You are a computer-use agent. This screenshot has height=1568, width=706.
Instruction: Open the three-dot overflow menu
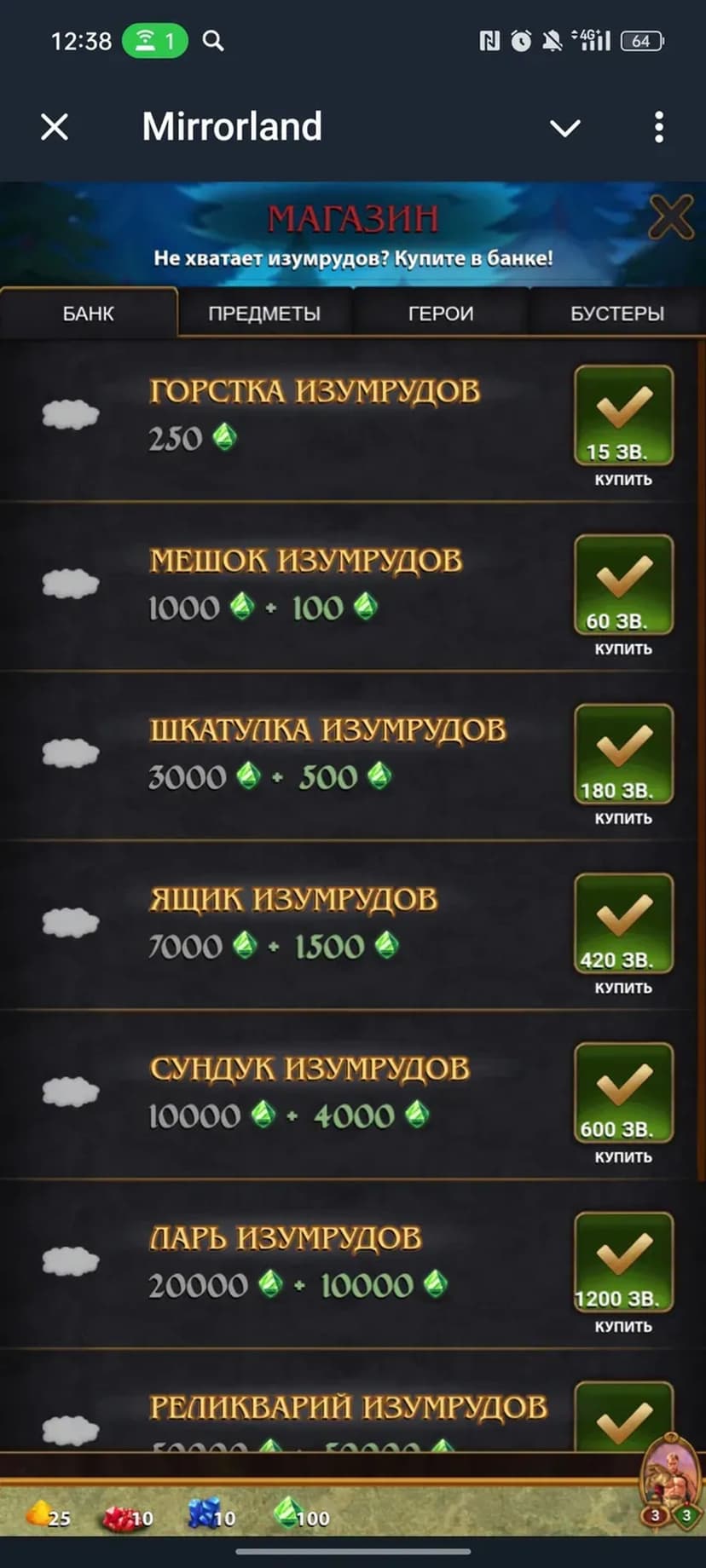[658, 128]
